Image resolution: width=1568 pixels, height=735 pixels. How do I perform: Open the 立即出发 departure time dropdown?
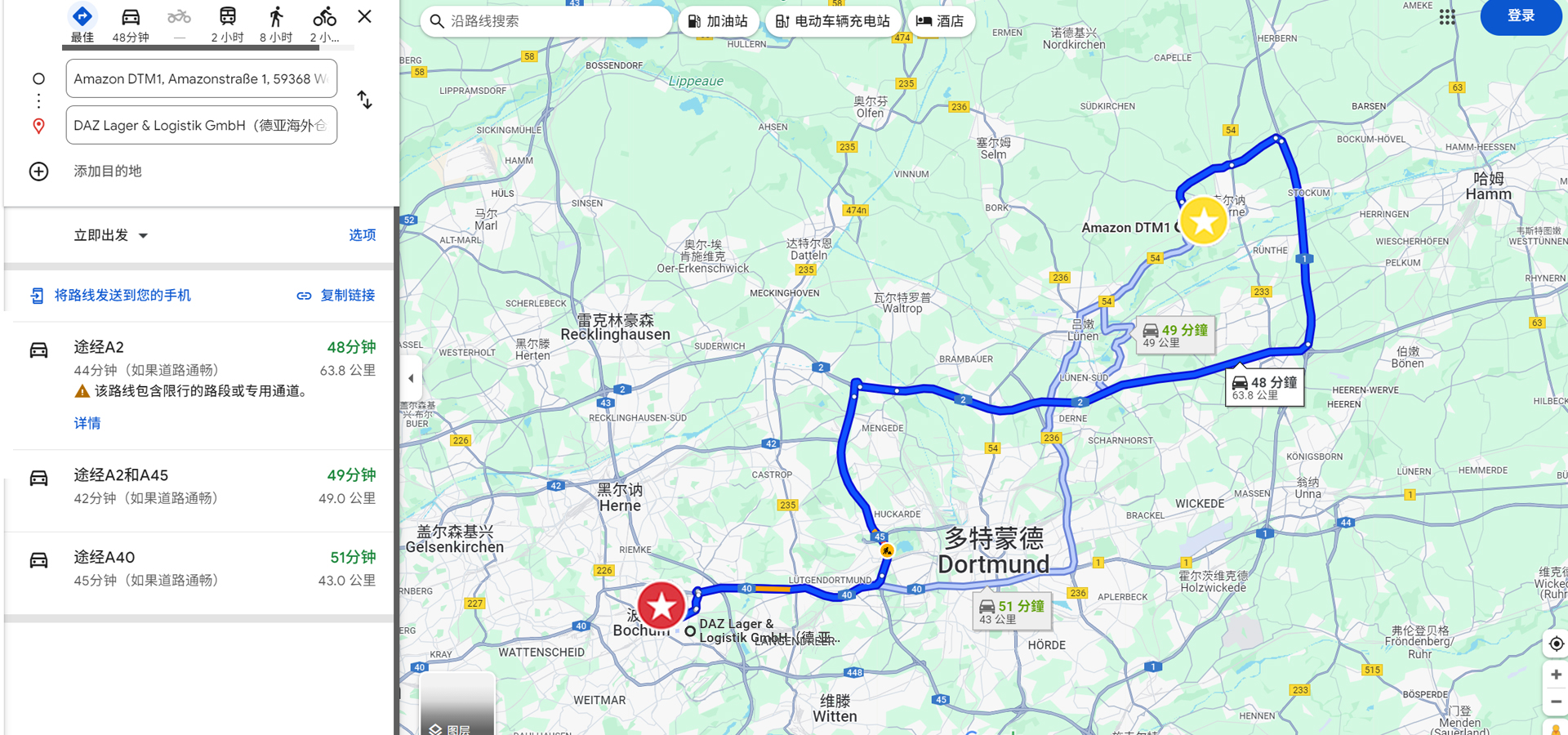(x=111, y=235)
